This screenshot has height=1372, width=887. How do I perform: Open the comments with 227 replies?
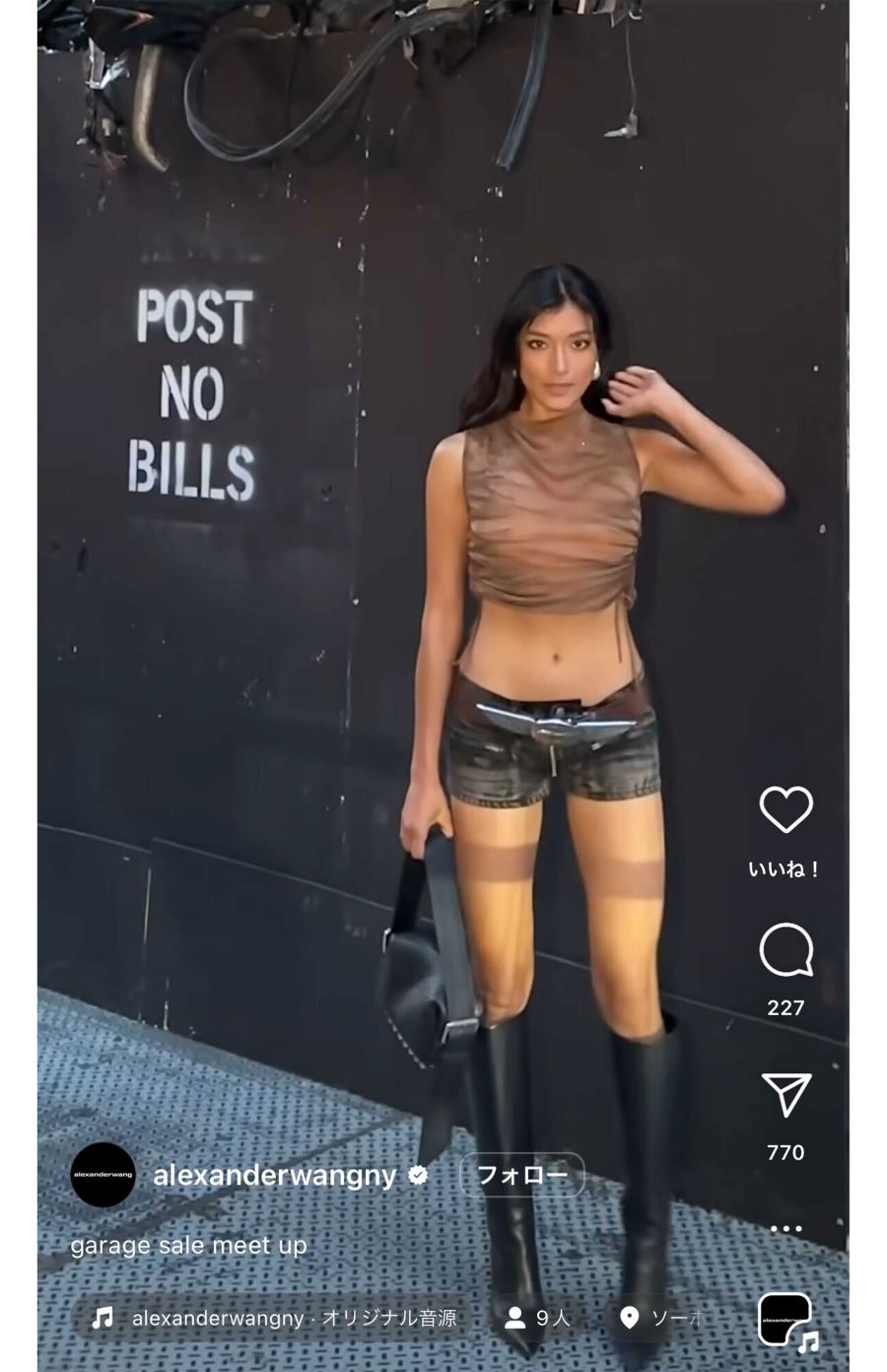click(785, 951)
